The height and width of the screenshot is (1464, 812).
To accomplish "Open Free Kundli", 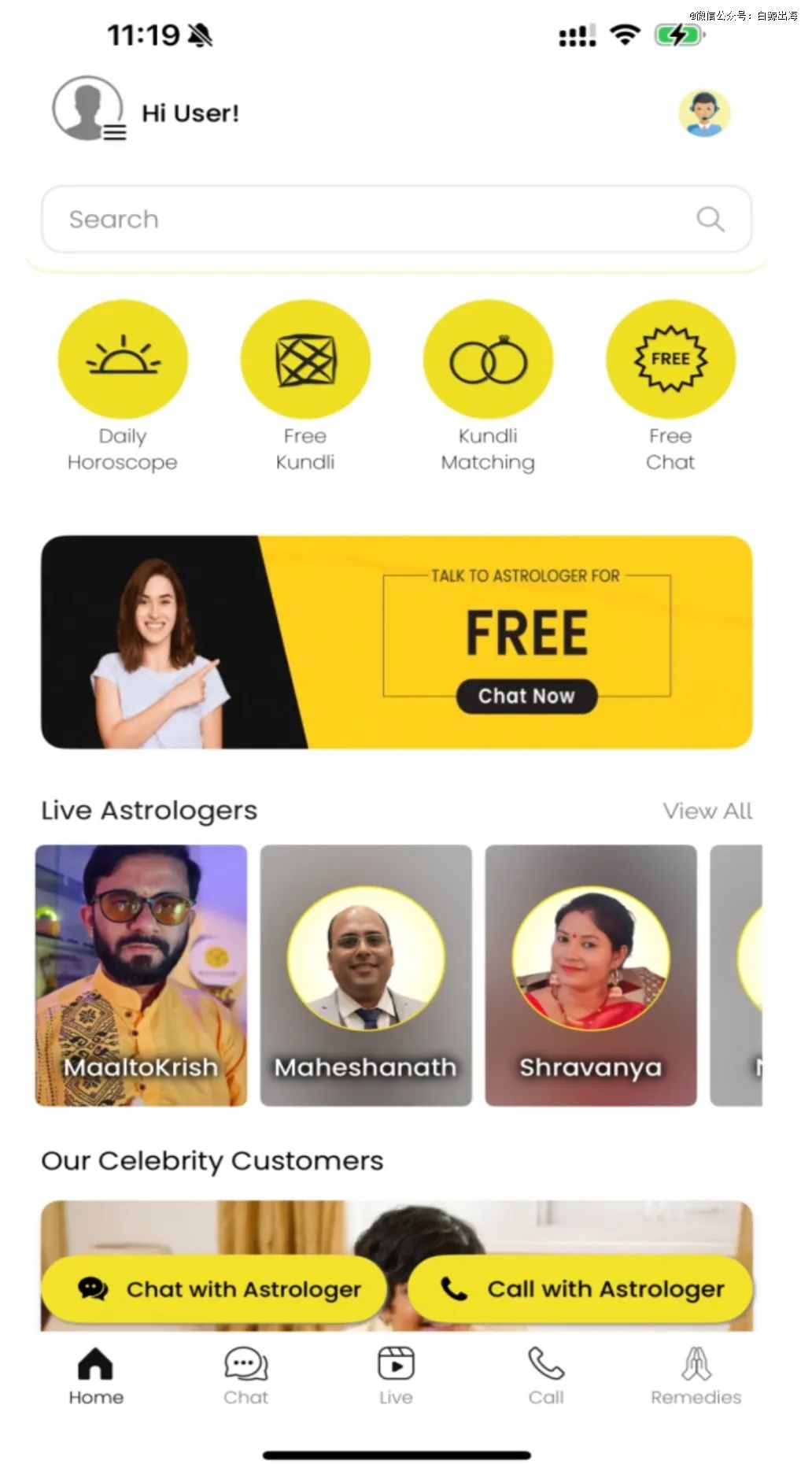I will coord(305,360).
